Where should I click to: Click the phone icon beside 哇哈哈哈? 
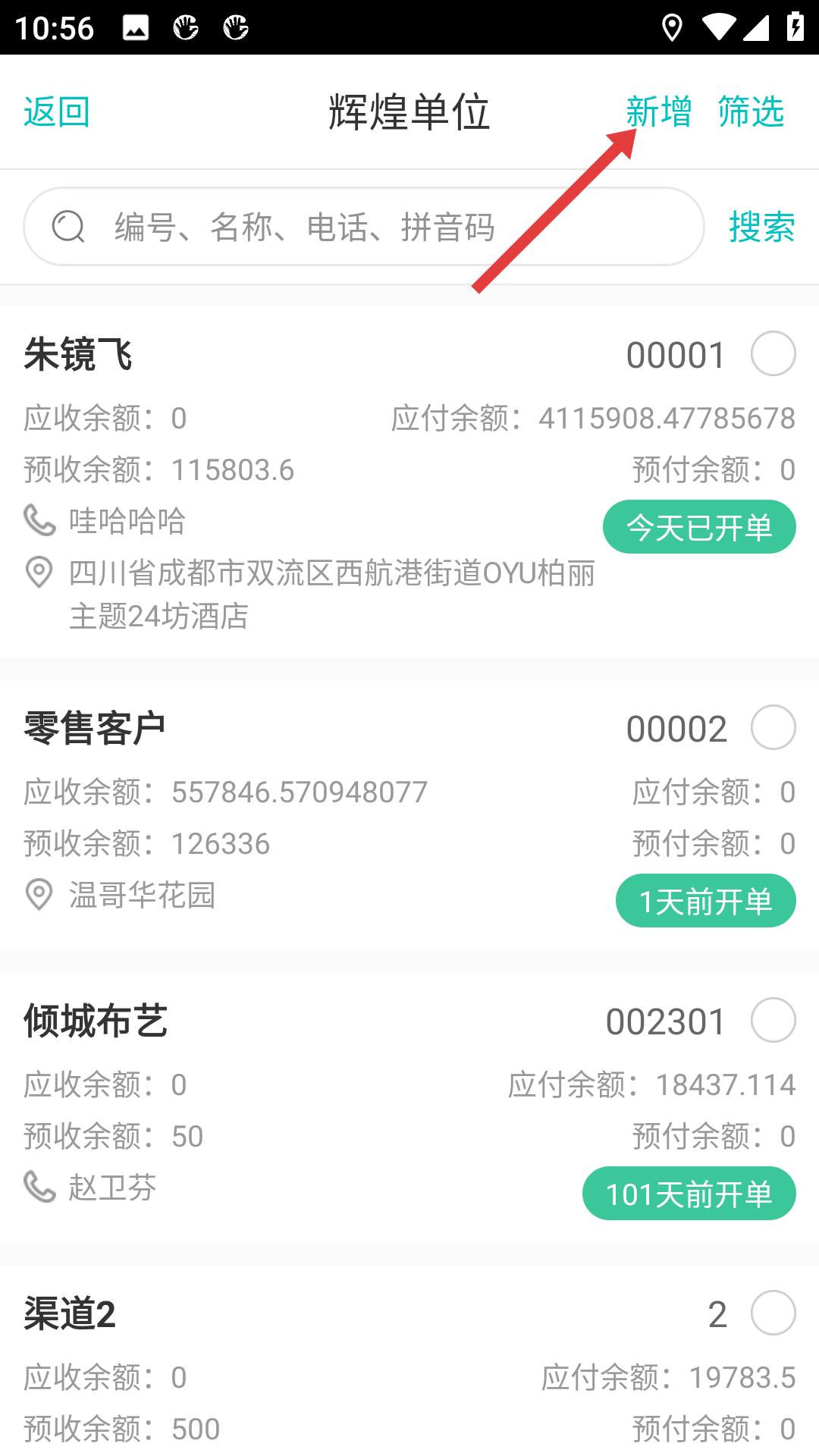(39, 520)
